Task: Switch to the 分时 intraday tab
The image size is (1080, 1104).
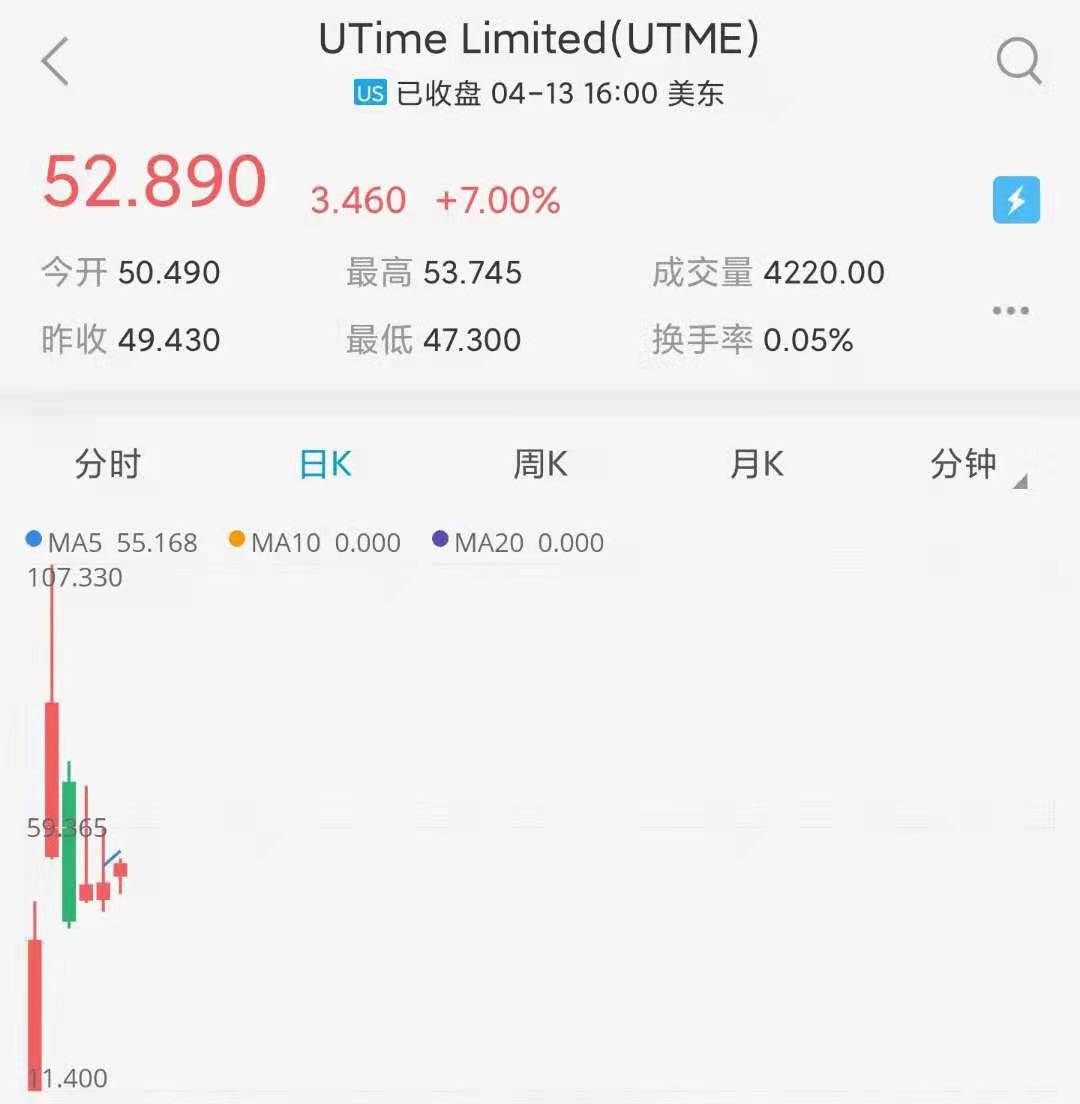Action: (107, 463)
